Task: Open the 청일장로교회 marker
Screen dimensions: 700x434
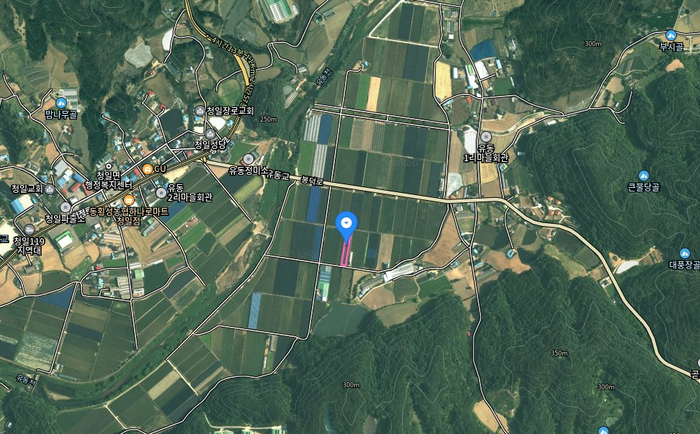Action: point(199,111)
